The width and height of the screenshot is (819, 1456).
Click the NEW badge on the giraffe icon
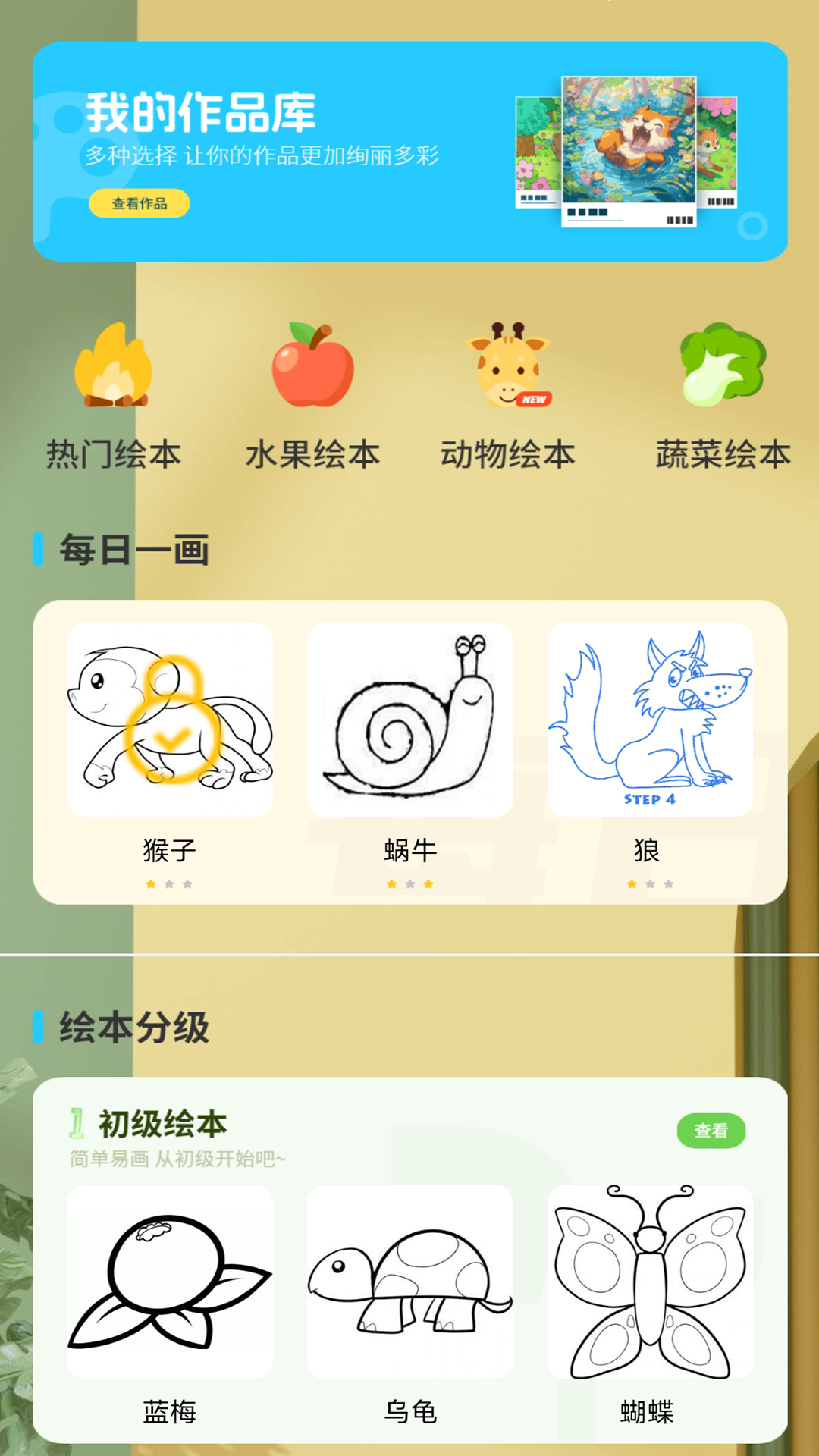[x=535, y=397]
